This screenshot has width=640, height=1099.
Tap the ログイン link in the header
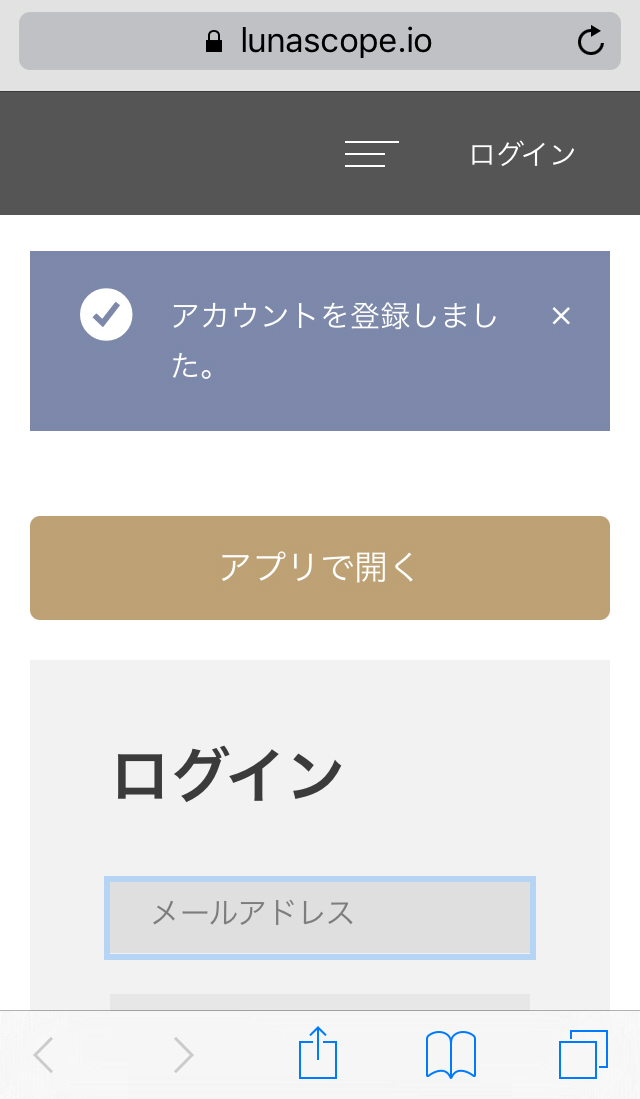tap(522, 154)
